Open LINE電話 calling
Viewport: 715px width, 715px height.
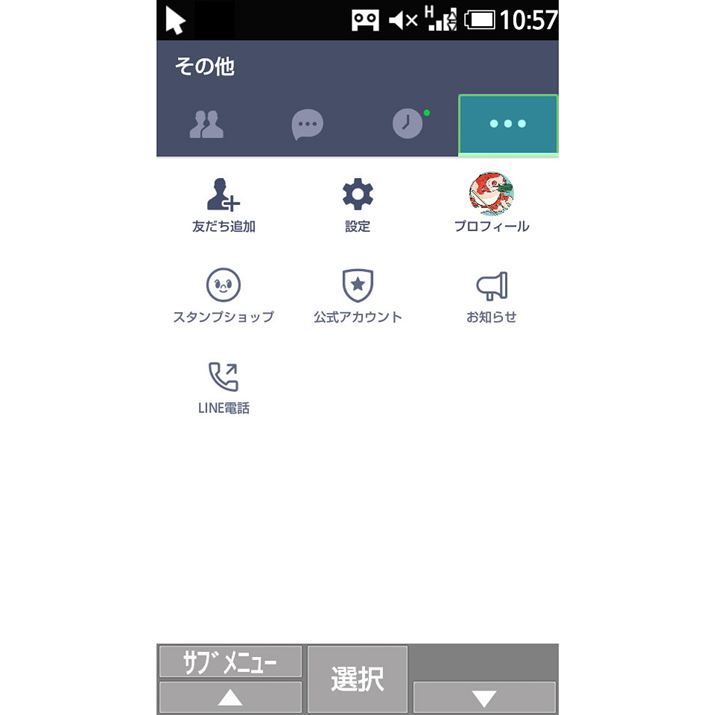224,387
